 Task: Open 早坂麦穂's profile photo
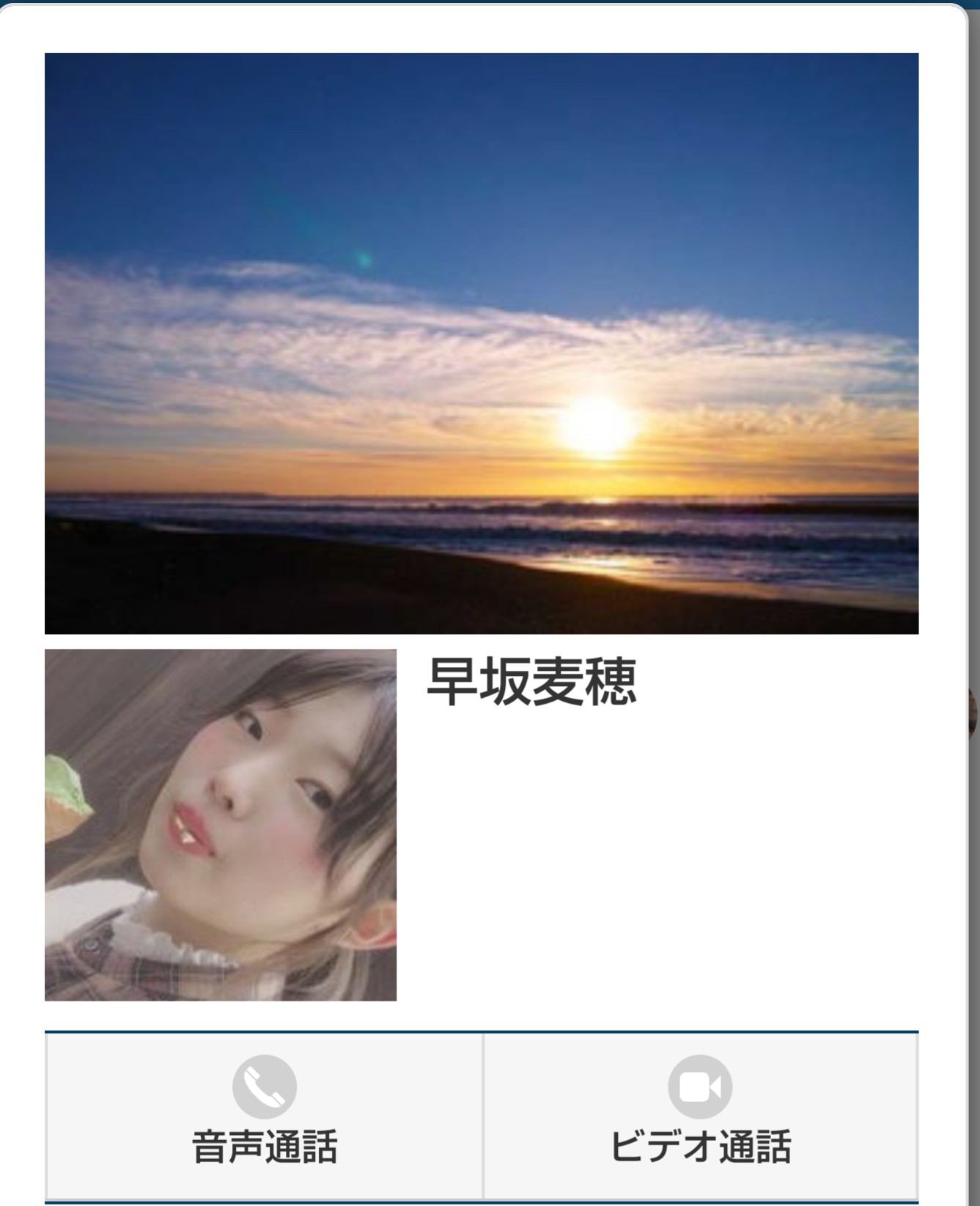(x=221, y=824)
